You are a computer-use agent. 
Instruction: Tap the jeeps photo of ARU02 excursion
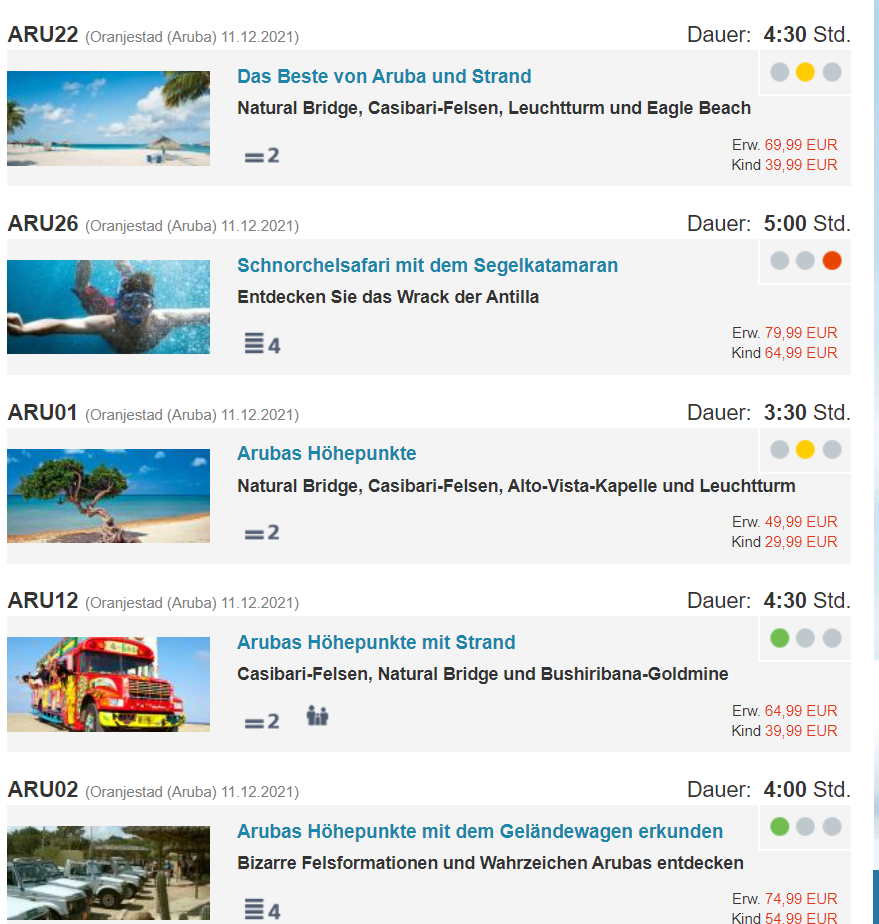click(x=108, y=873)
